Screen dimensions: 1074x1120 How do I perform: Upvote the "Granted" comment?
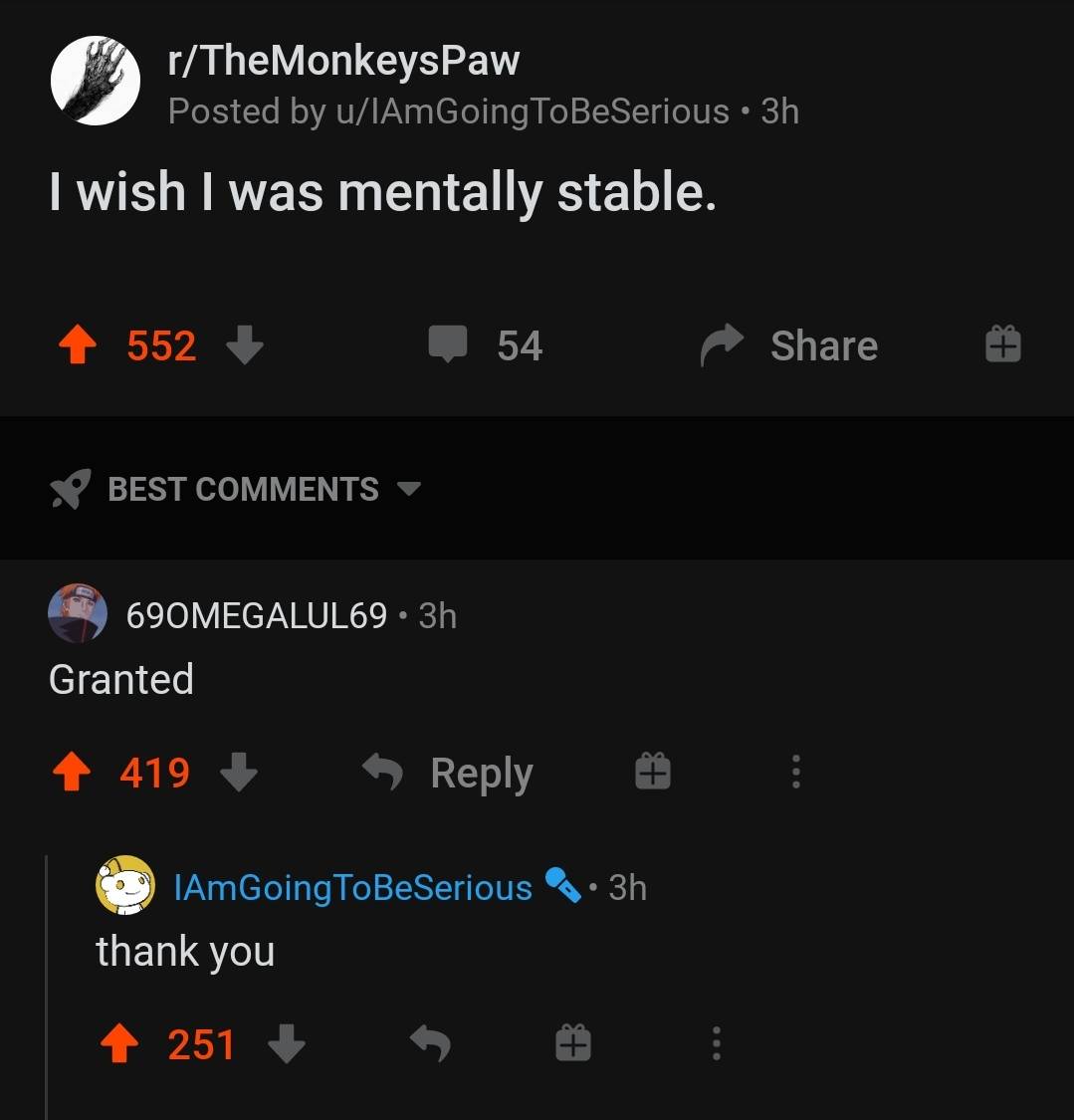pos(70,773)
